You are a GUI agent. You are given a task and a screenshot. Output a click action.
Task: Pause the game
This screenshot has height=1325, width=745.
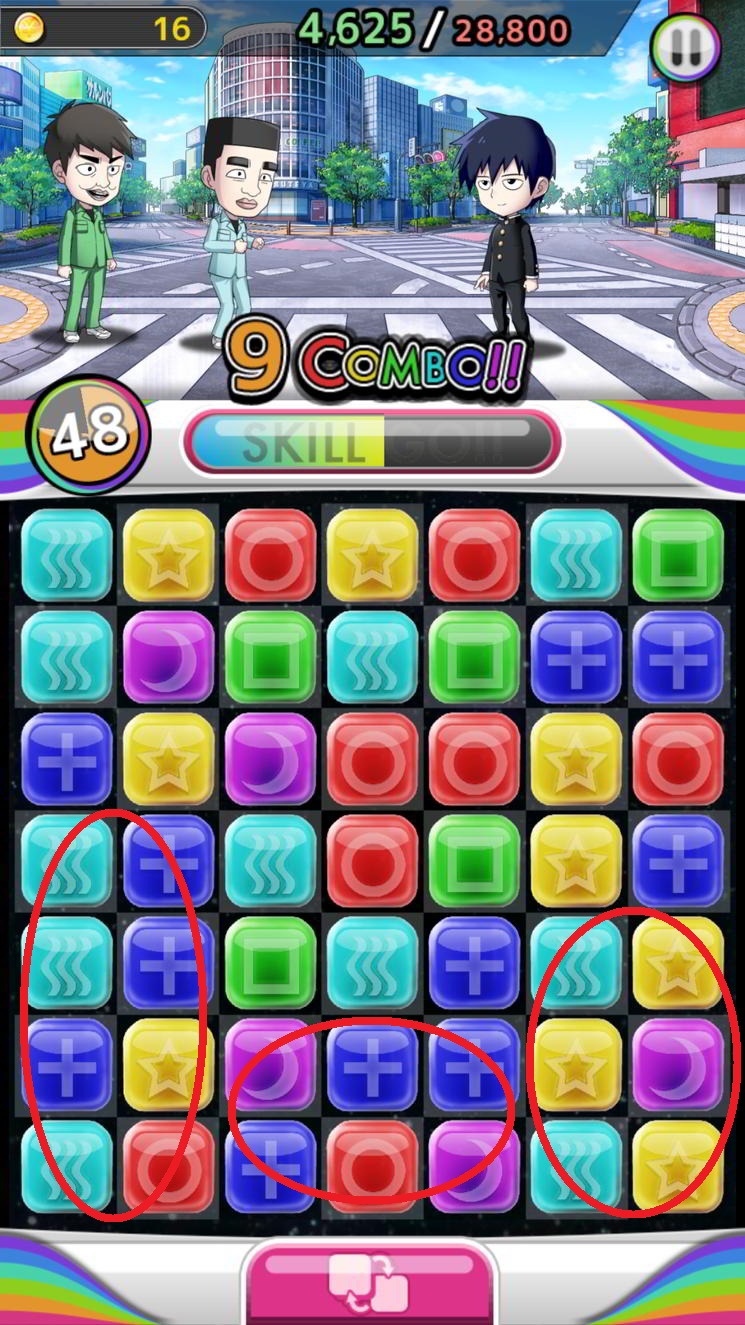point(685,46)
